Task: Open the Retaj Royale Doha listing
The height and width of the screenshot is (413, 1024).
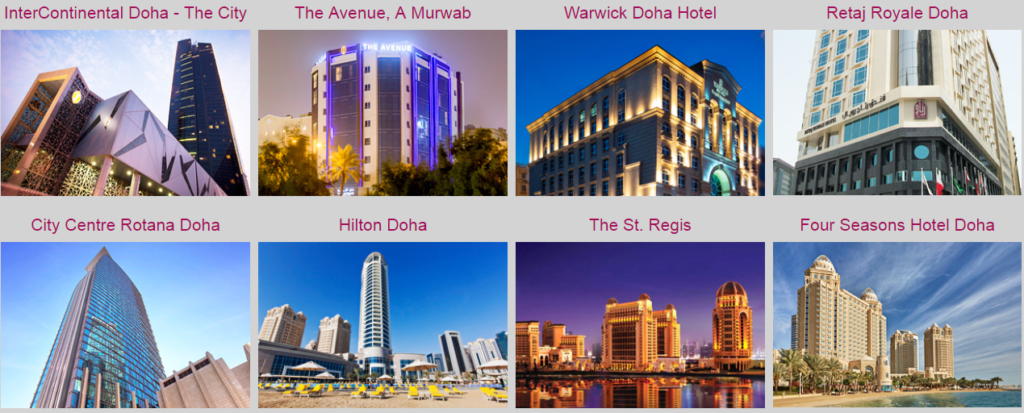Action: (x=897, y=112)
